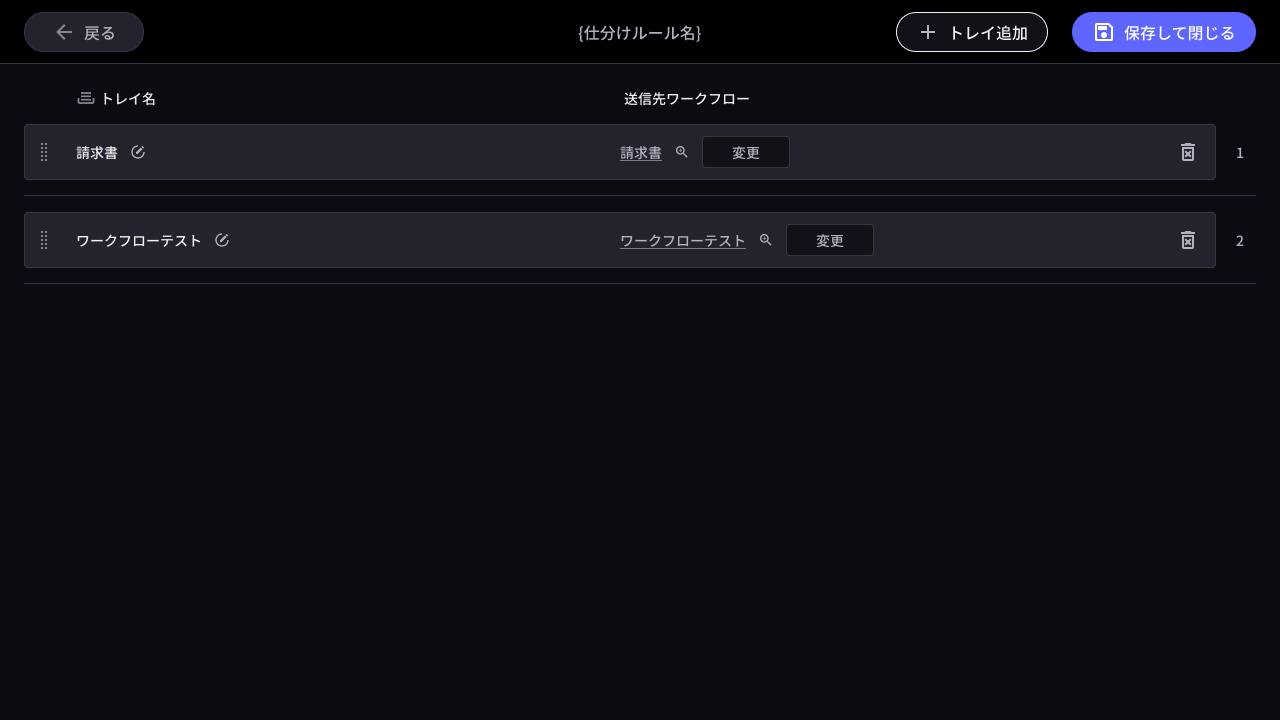The height and width of the screenshot is (720, 1280).
Task: Tap 保存して閉じる to save and close
Action: pyautogui.click(x=1163, y=32)
